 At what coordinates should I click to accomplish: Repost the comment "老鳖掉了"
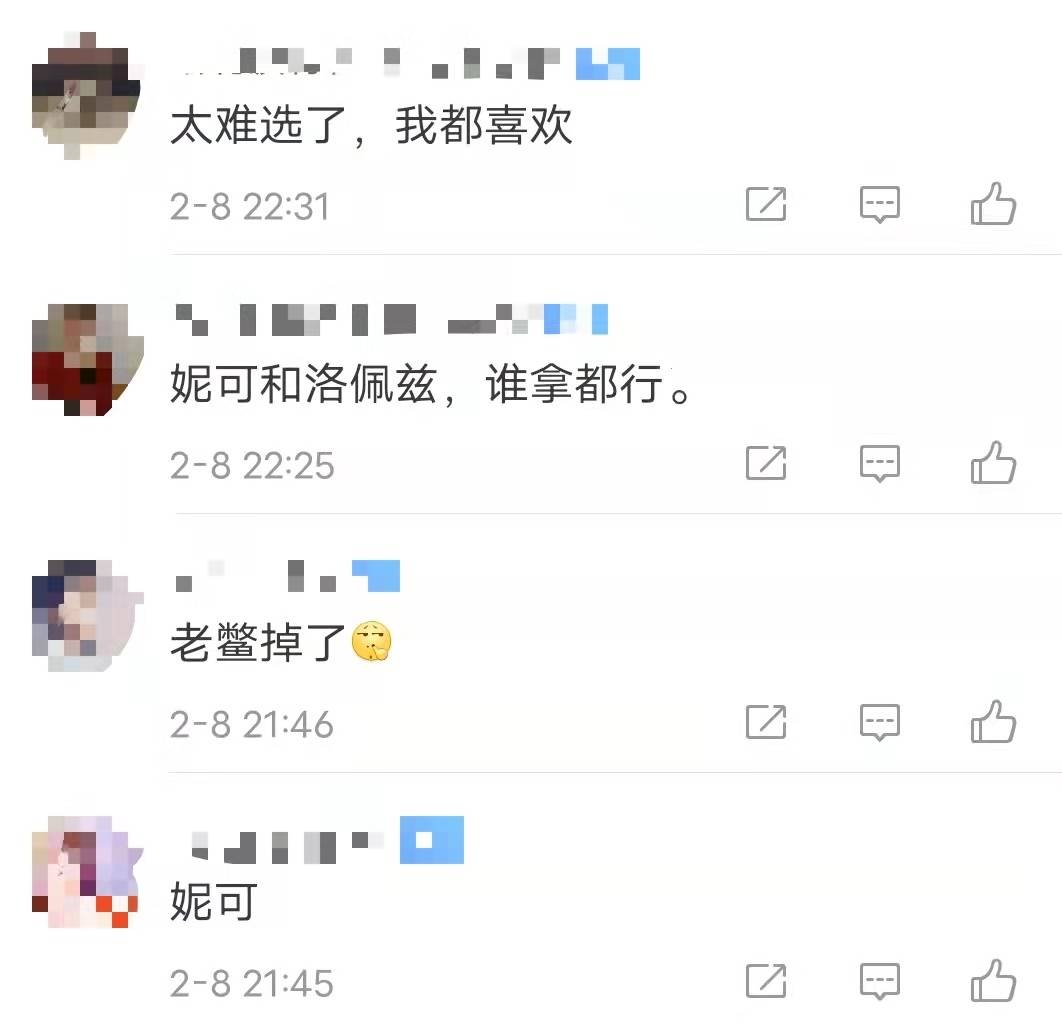click(766, 722)
